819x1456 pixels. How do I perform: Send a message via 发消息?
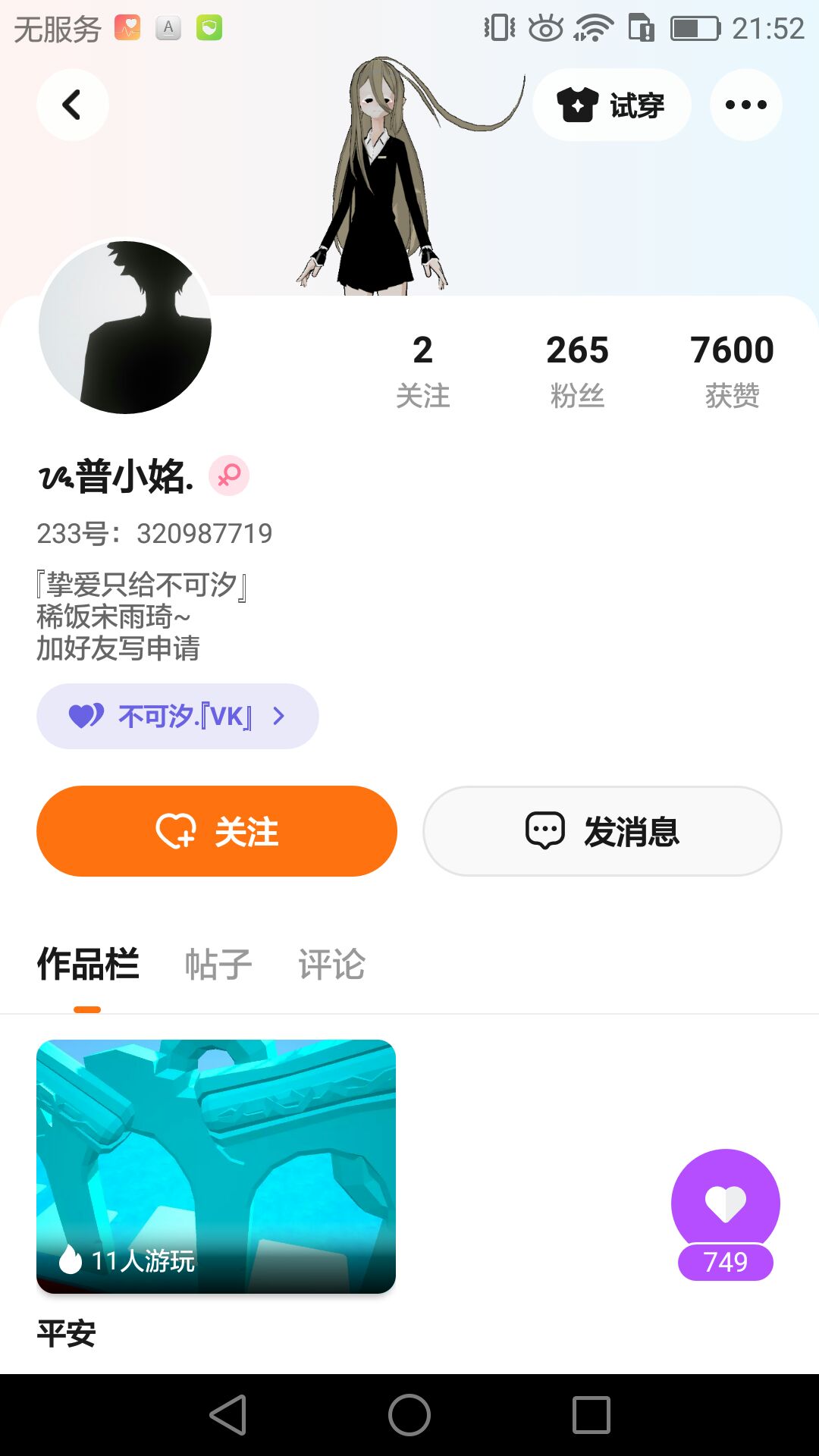[x=602, y=831]
